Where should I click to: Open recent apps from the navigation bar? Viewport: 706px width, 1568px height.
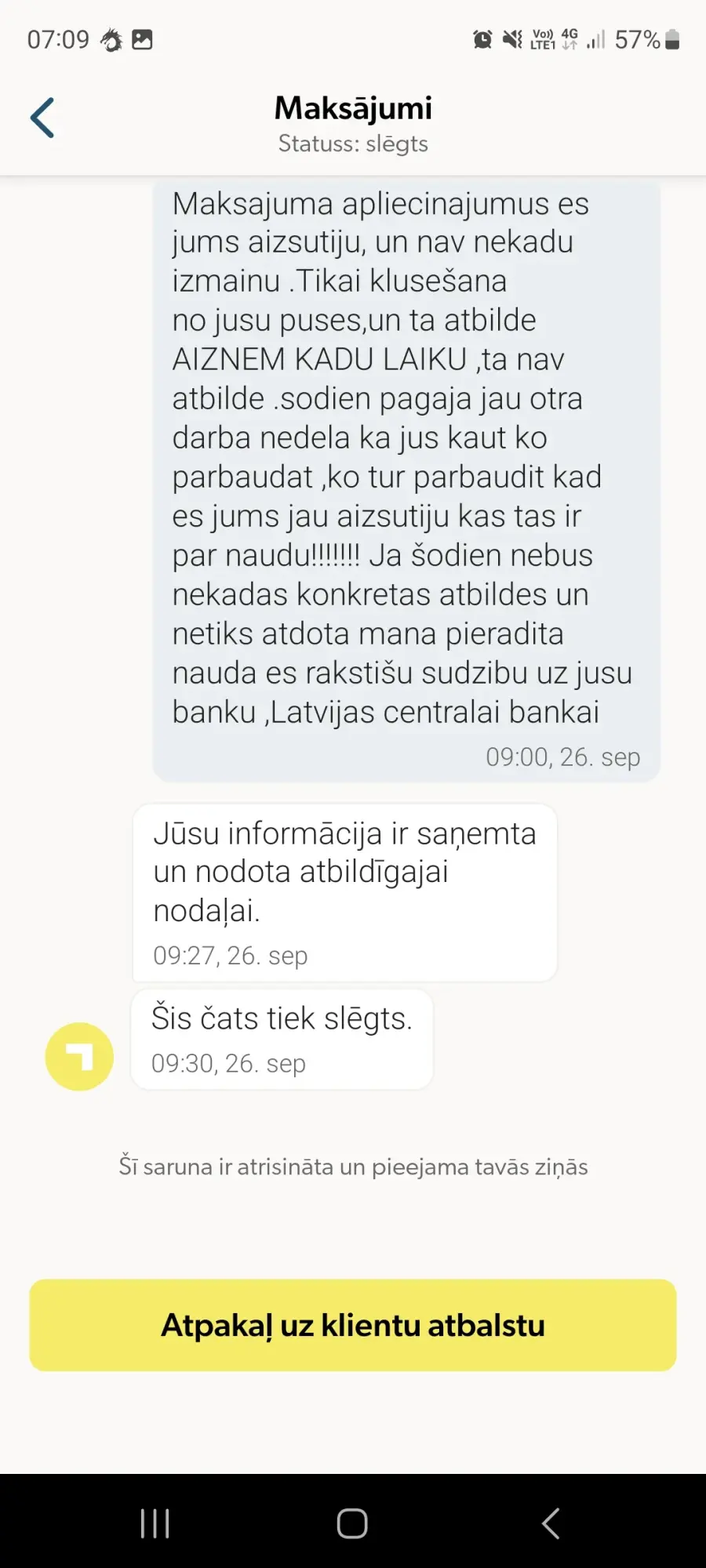pos(155,1523)
